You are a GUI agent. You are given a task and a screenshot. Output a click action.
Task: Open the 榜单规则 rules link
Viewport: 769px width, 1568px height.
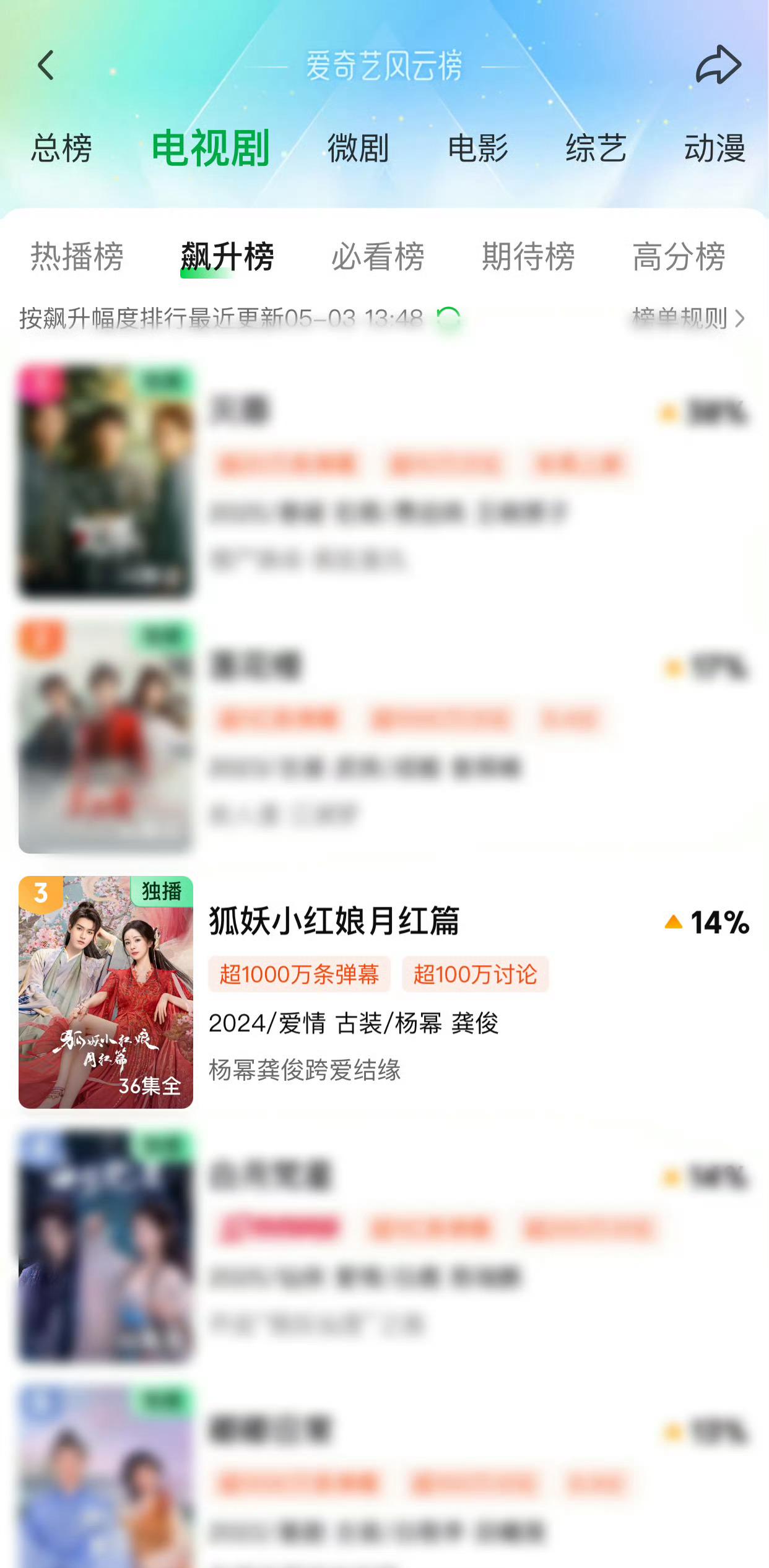[687, 318]
